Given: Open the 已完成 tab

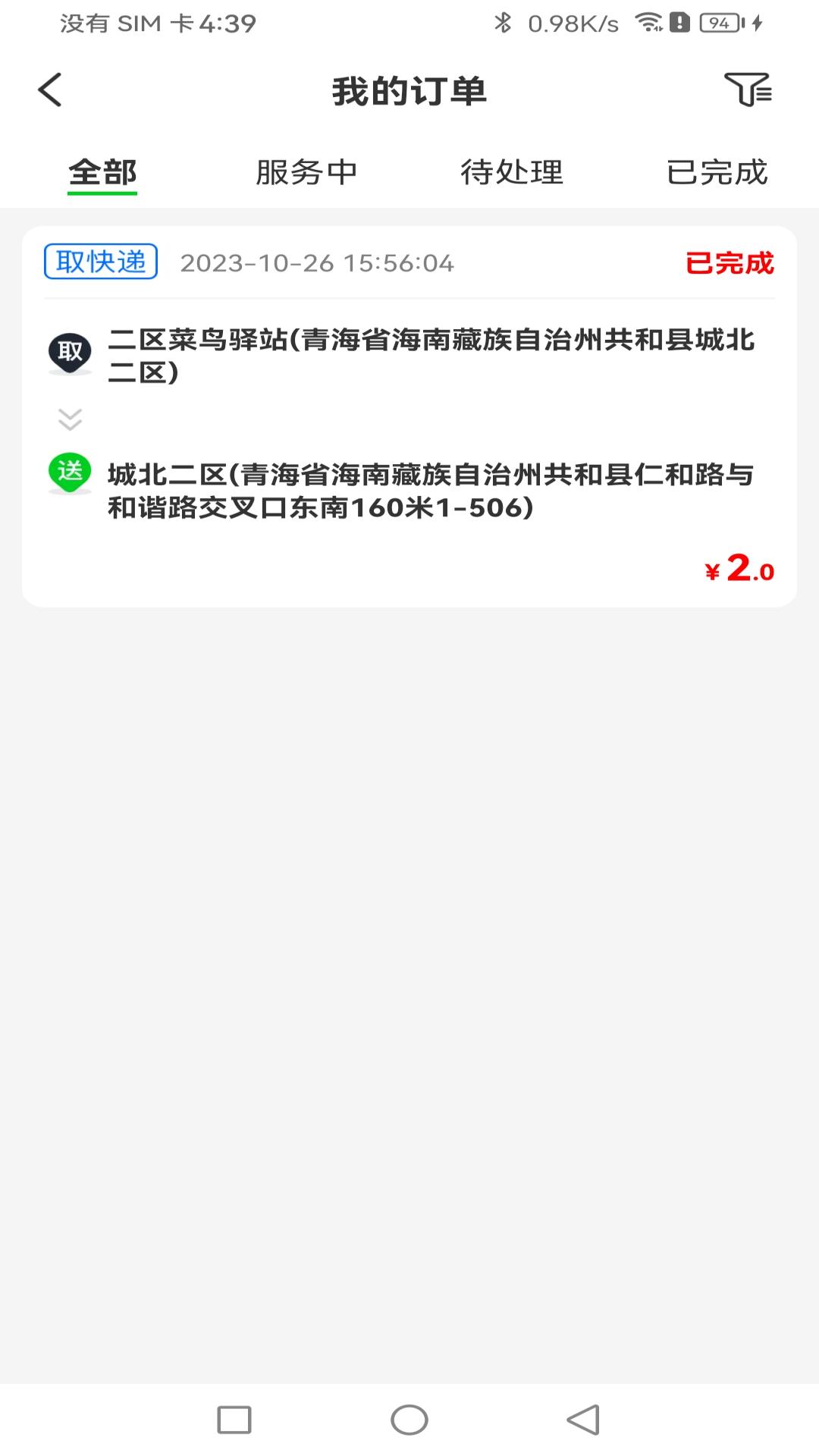Looking at the screenshot, I should (x=718, y=172).
